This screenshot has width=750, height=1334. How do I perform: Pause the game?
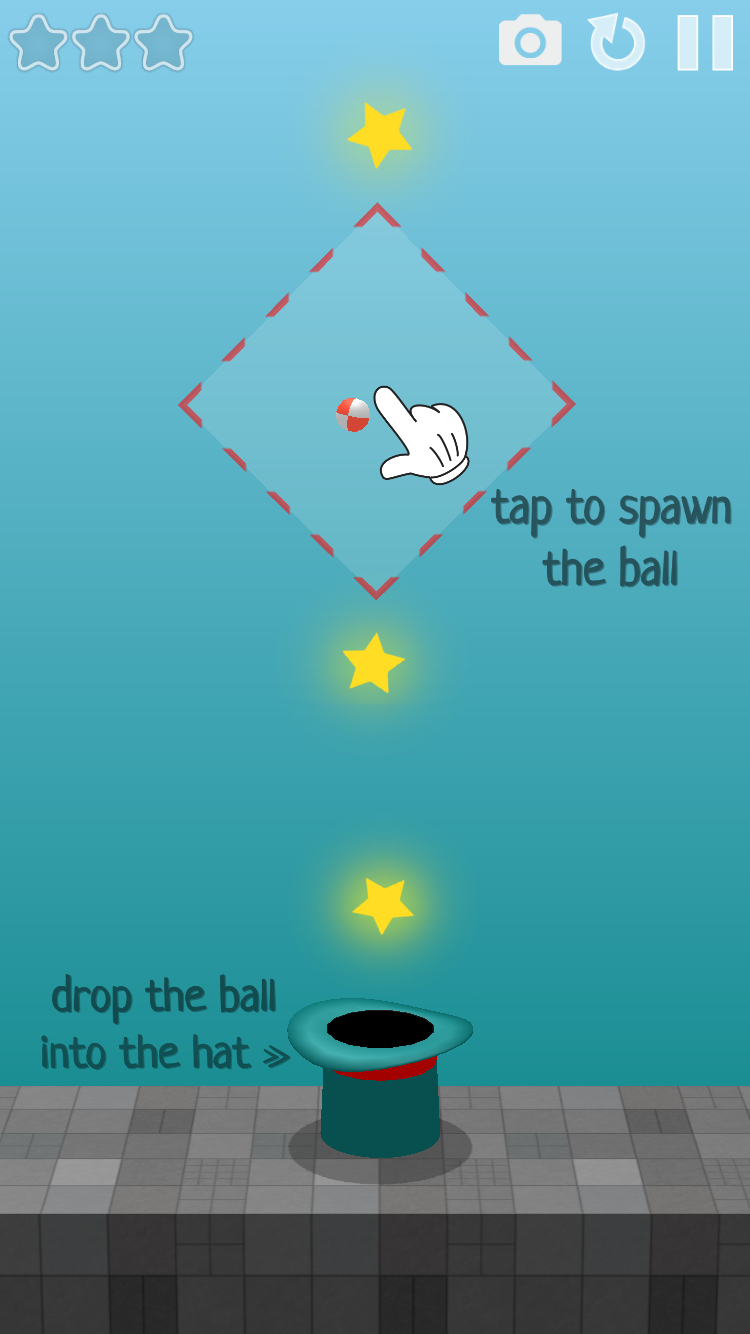click(x=705, y=42)
